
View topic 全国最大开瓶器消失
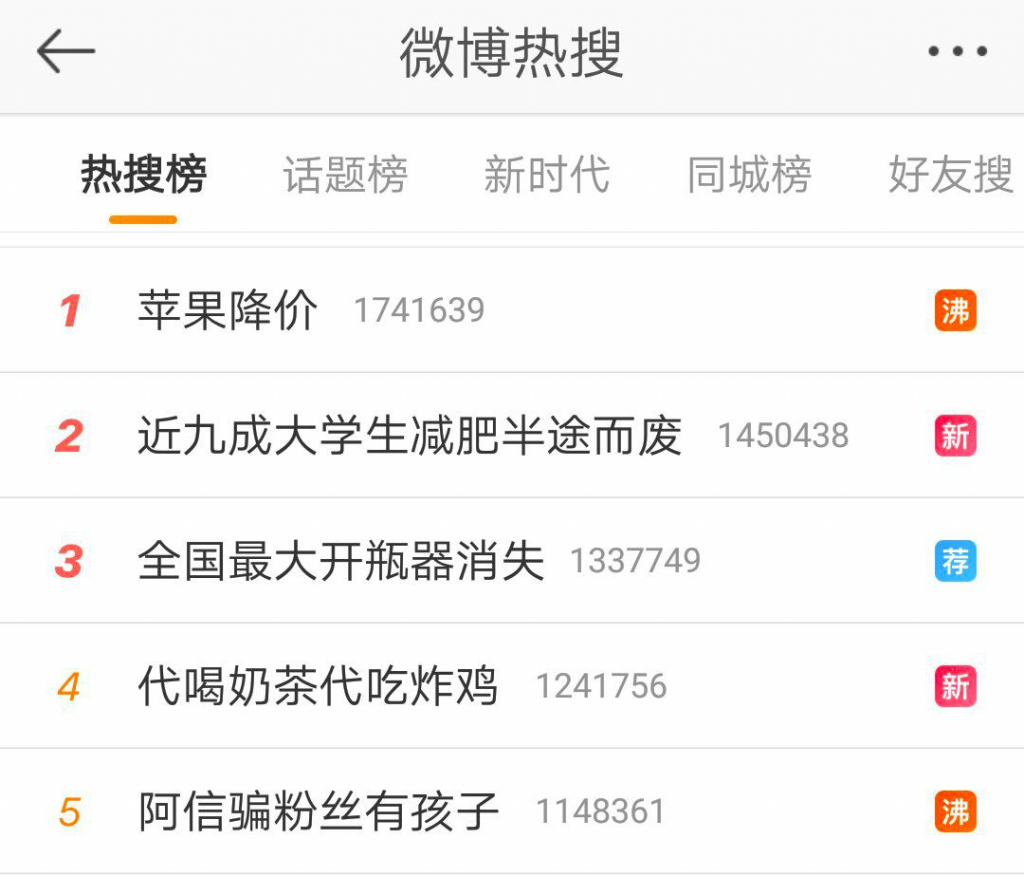[341, 561]
